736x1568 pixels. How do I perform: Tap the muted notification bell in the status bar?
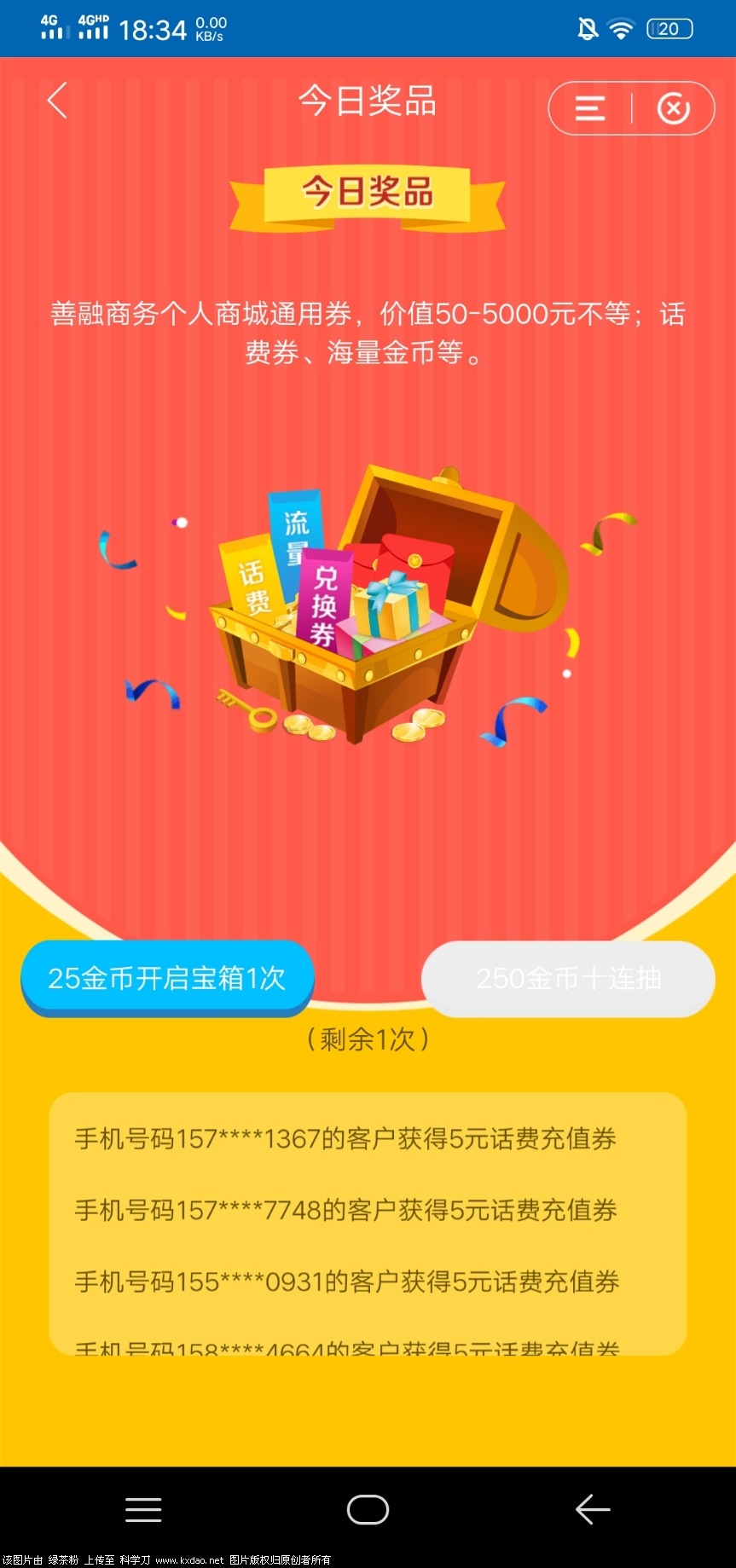pyautogui.click(x=587, y=27)
